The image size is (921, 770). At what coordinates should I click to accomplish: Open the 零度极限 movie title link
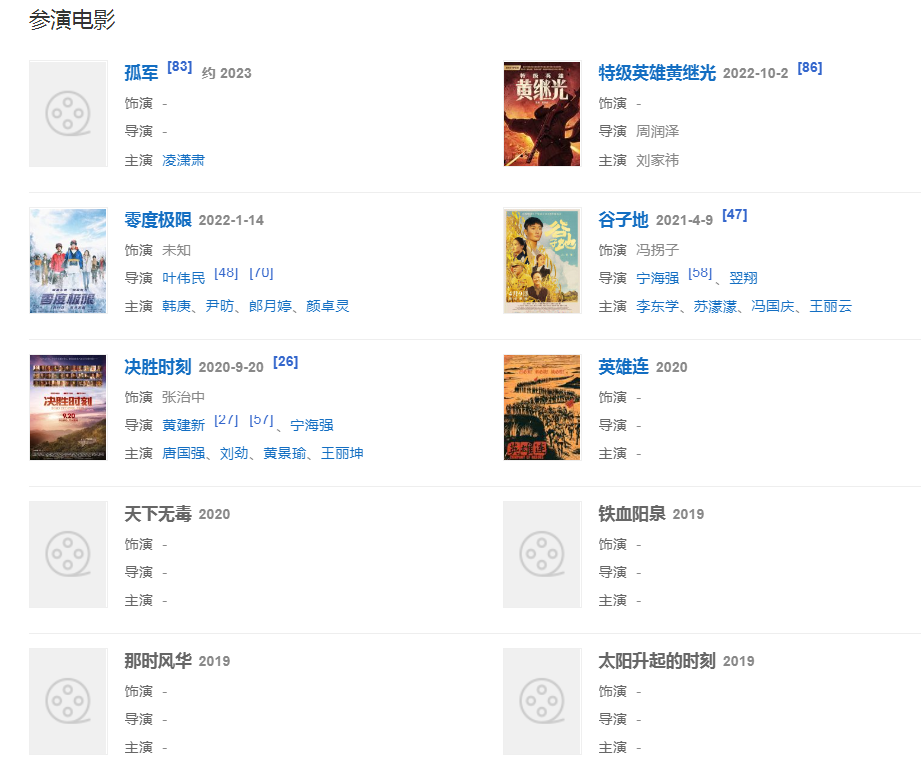[x=157, y=220]
